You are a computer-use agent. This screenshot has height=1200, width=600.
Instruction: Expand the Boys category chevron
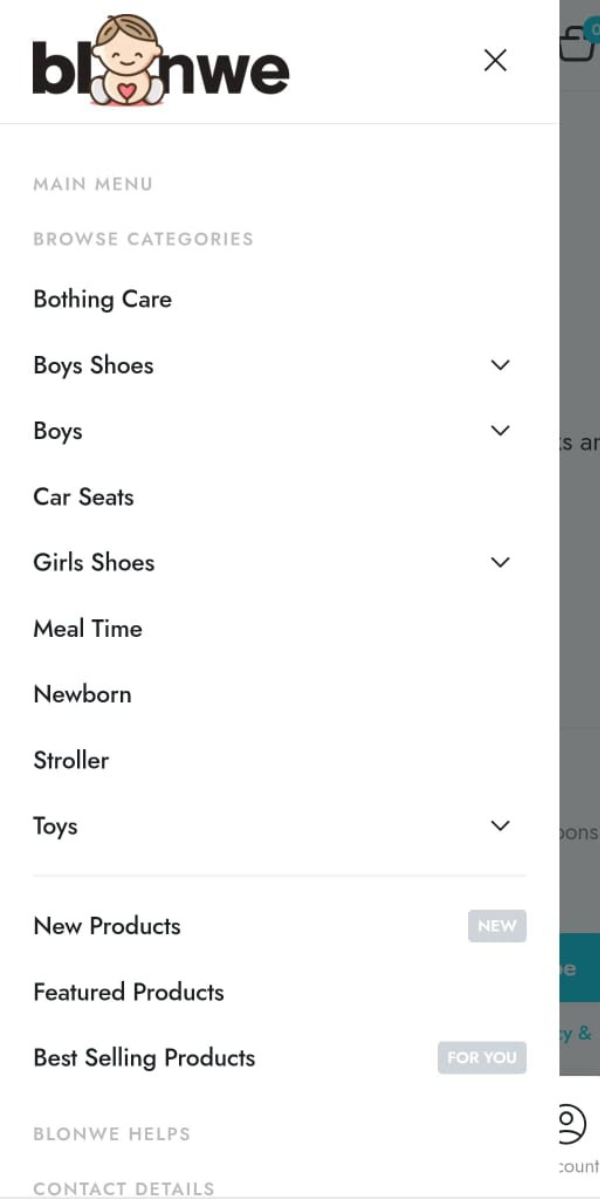[x=501, y=431]
